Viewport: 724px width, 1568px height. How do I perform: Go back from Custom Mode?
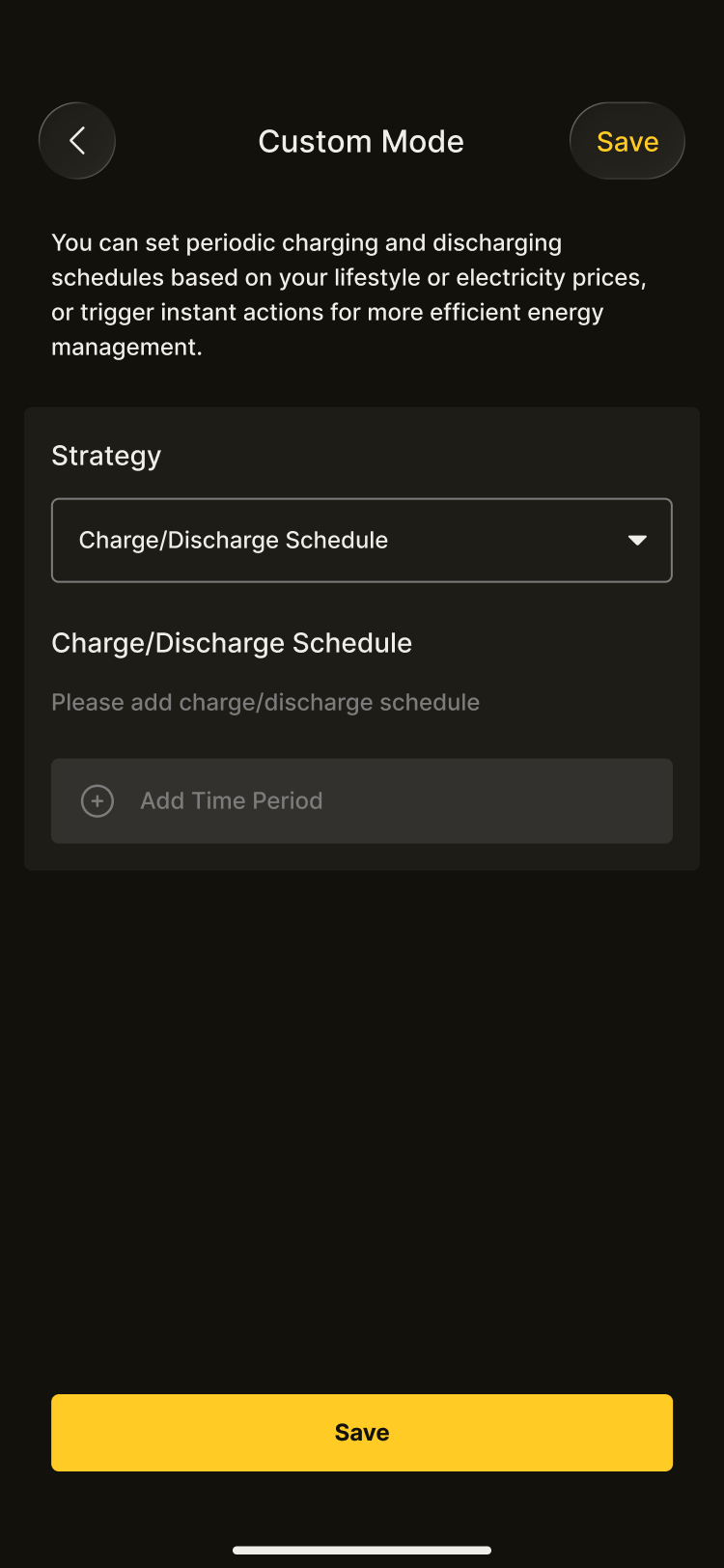point(77,141)
